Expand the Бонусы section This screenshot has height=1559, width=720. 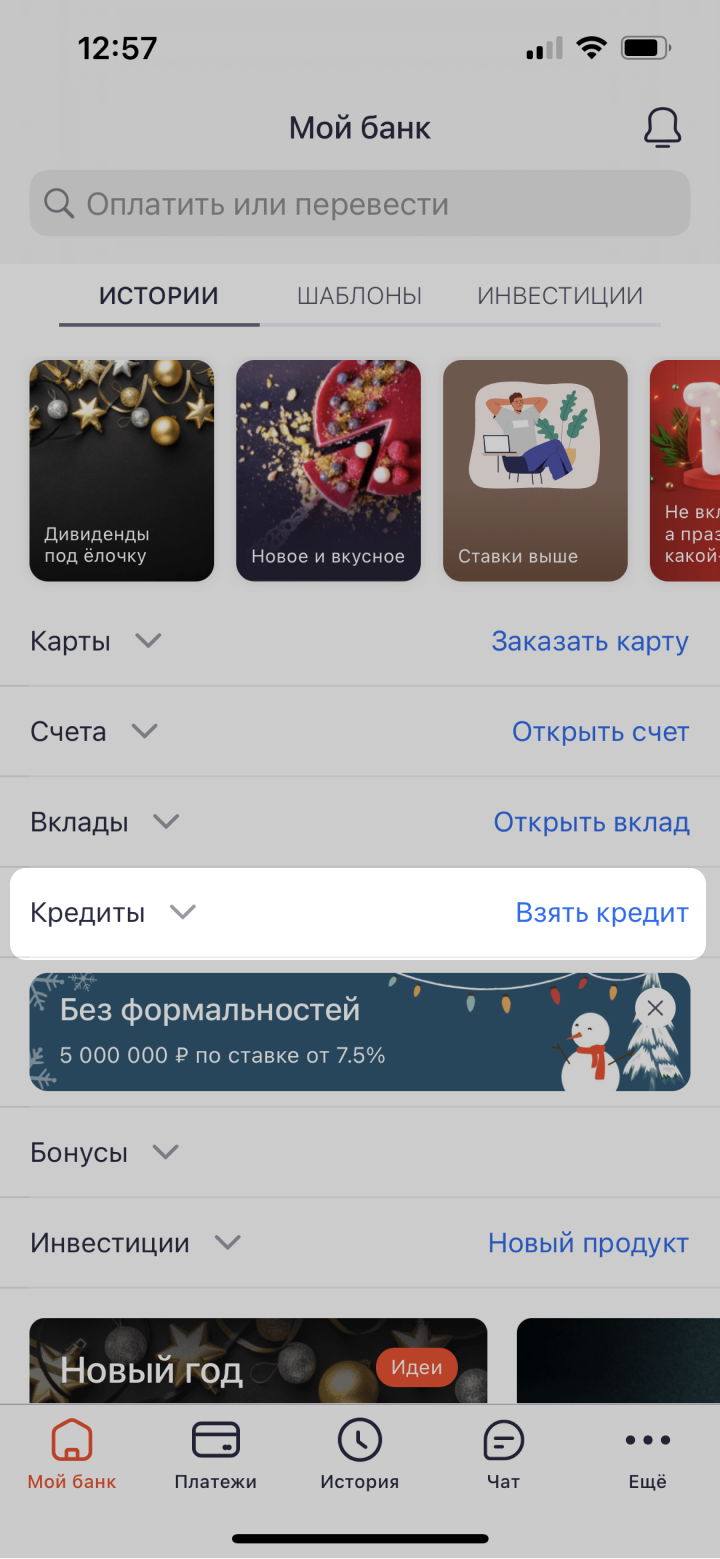tap(165, 1152)
